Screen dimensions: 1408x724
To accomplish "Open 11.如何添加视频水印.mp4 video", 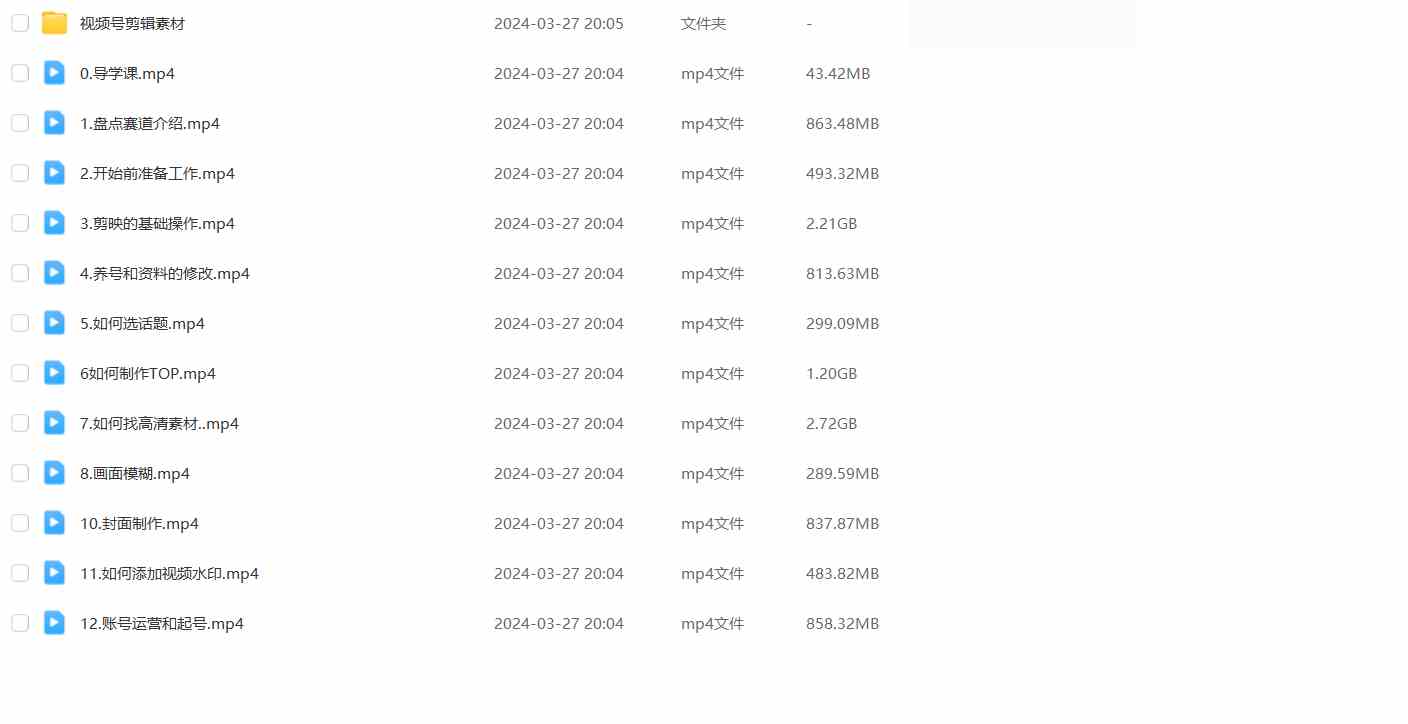I will coord(169,573).
